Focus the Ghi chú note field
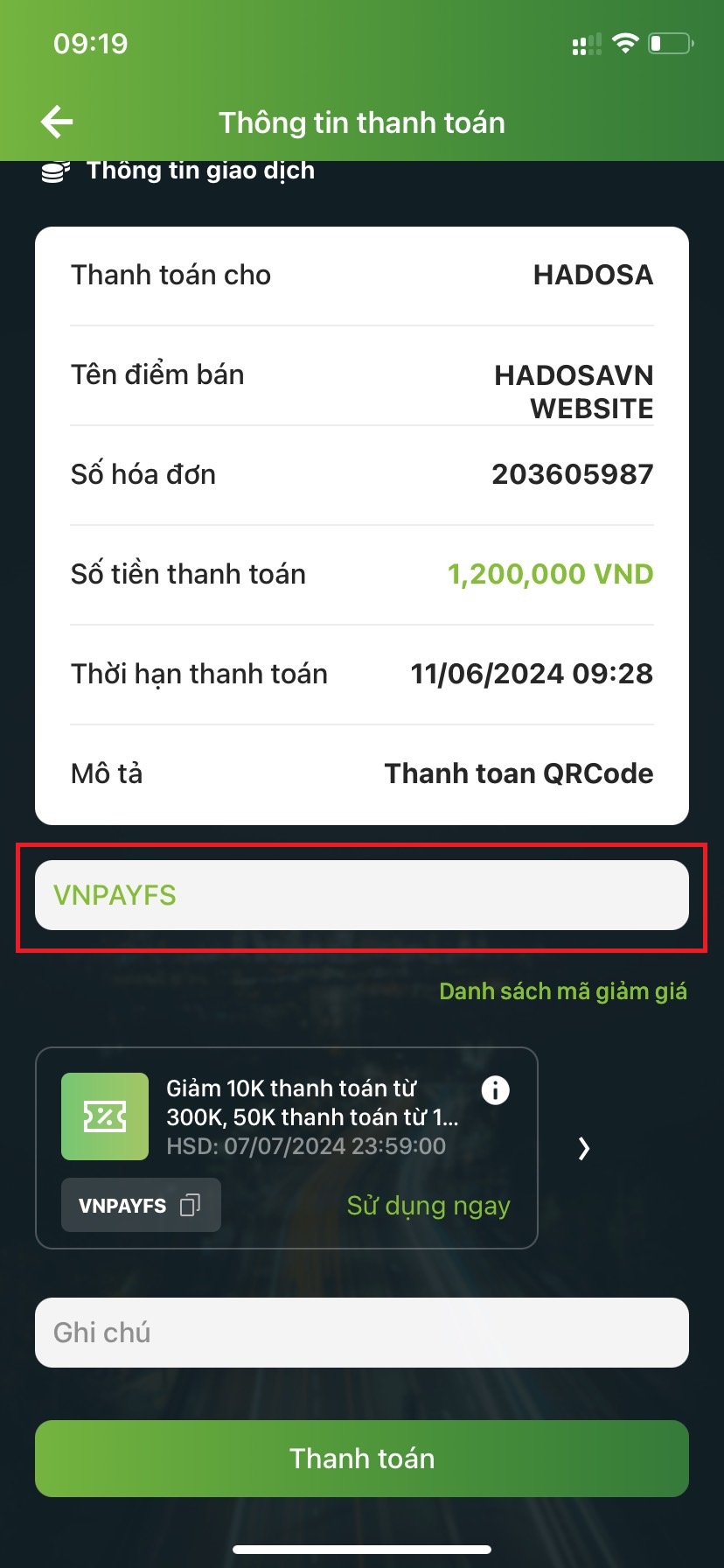This screenshot has height=1568, width=724. pos(361,1333)
